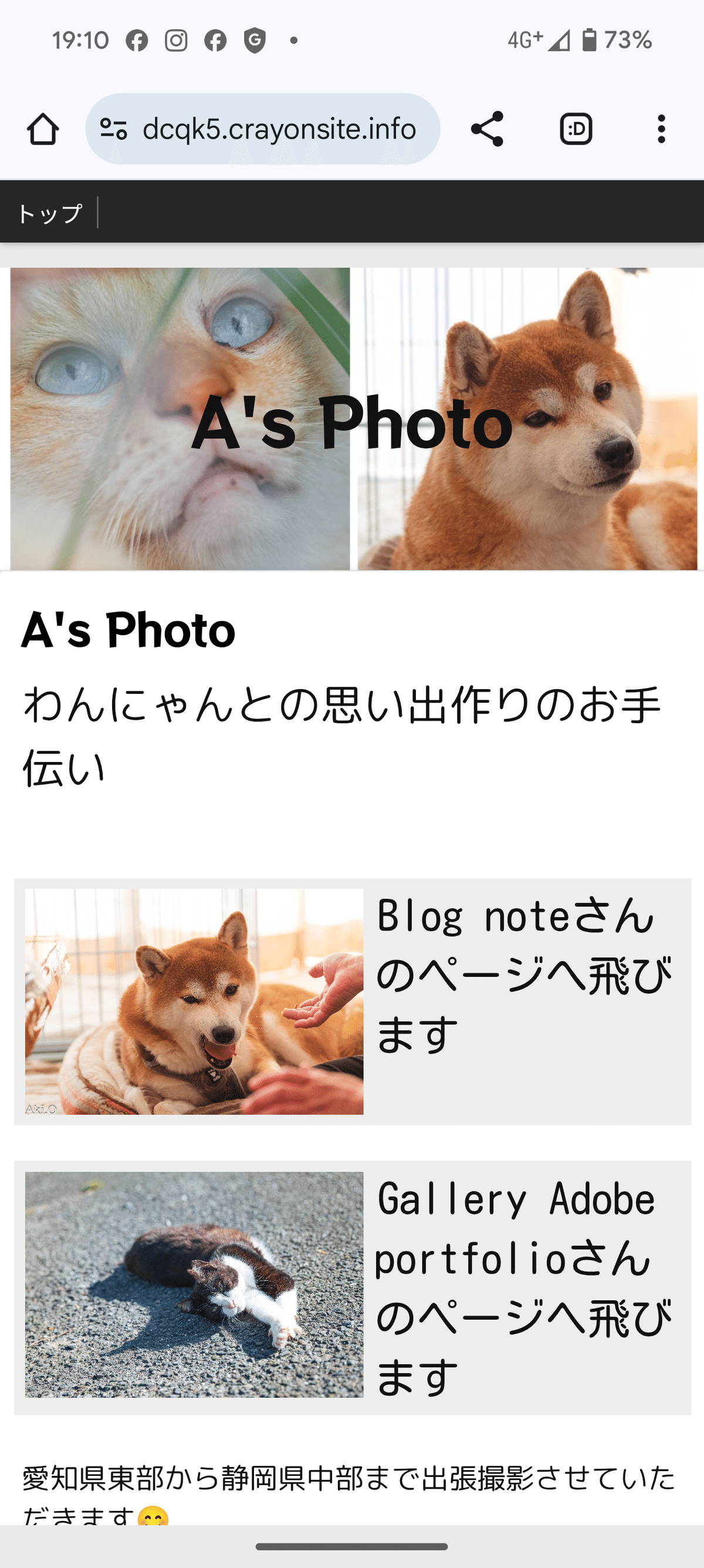Tap the Google app notification icon
This screenshot has width=704, height=1568.
tap(256, 39)
